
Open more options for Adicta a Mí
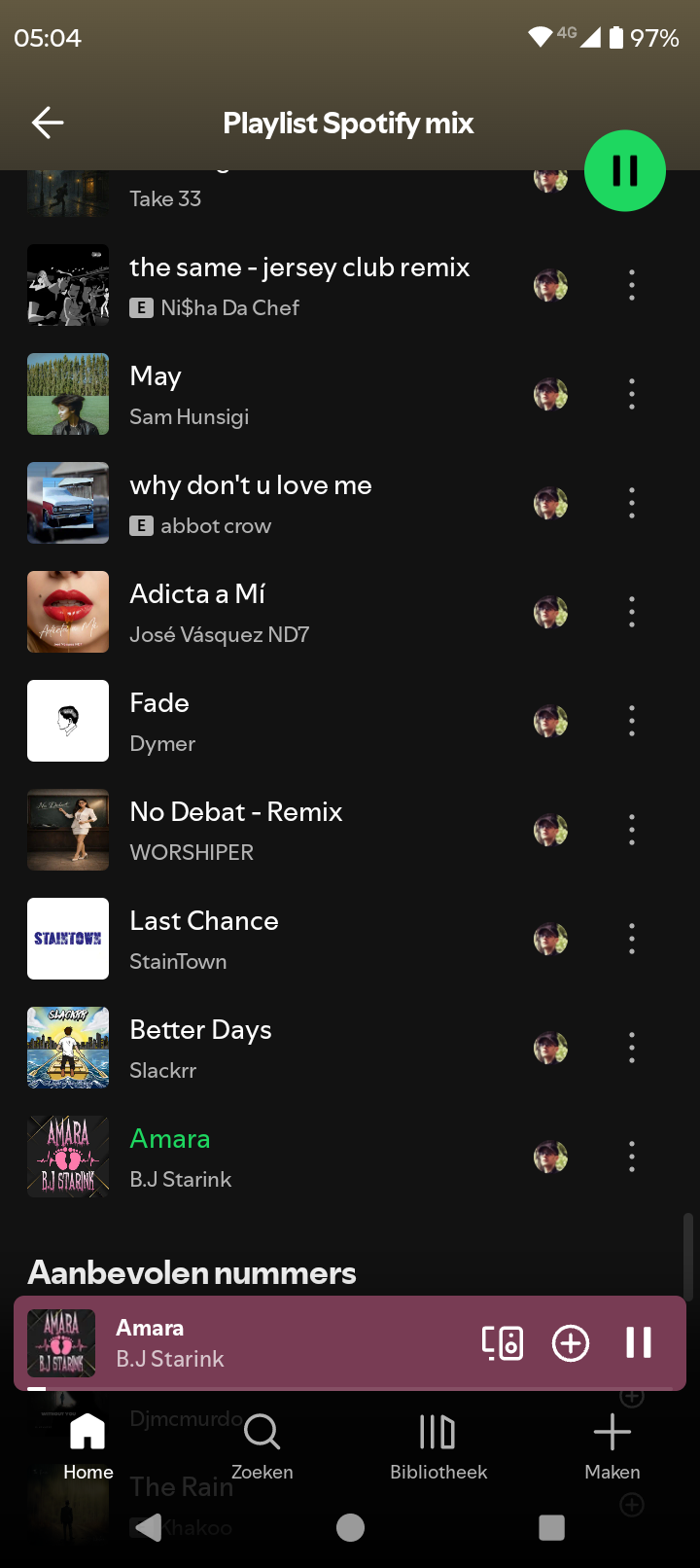[x=632, y=612]
